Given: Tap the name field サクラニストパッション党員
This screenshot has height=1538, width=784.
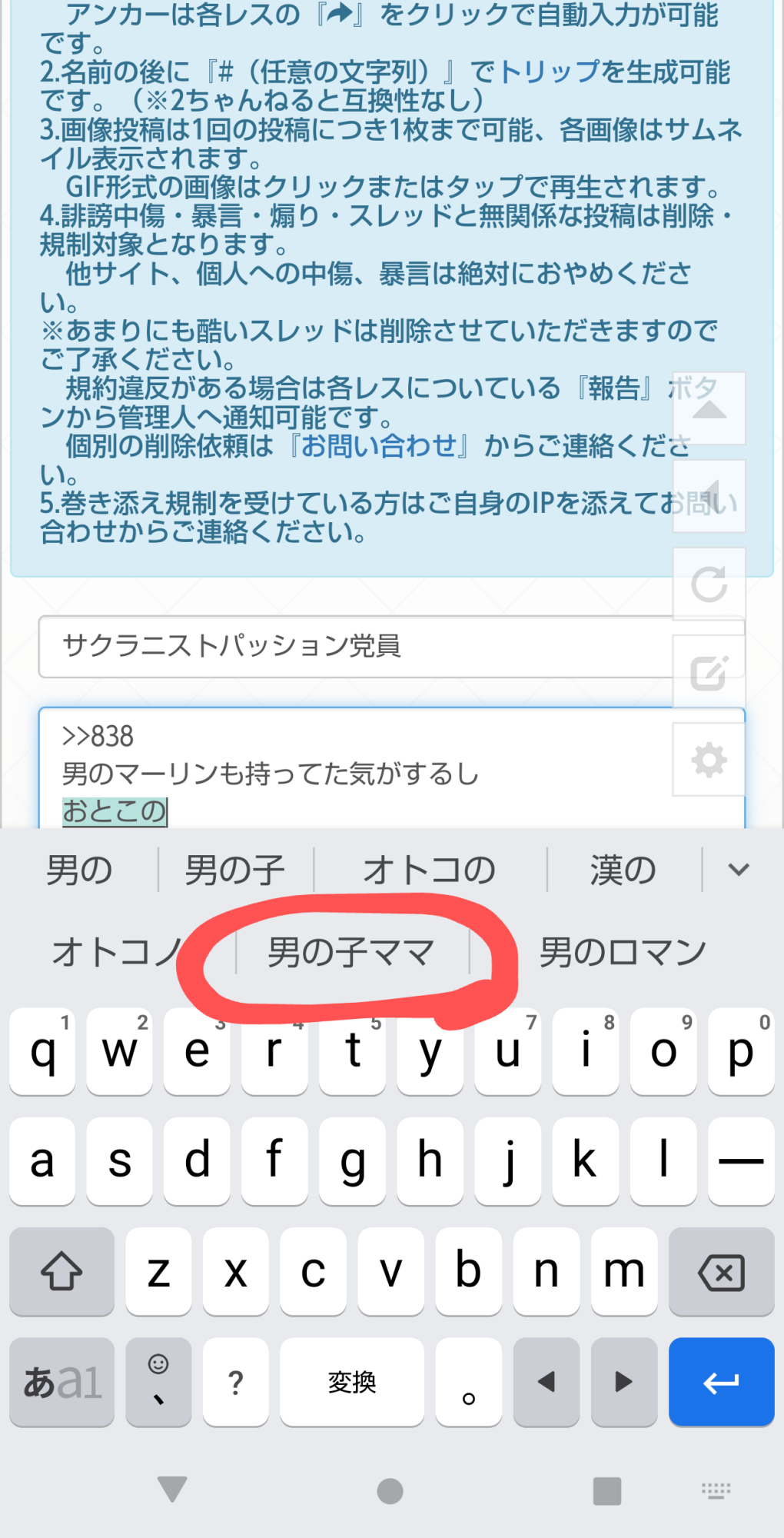Looking at the screenshot, I should coord(354,647).
